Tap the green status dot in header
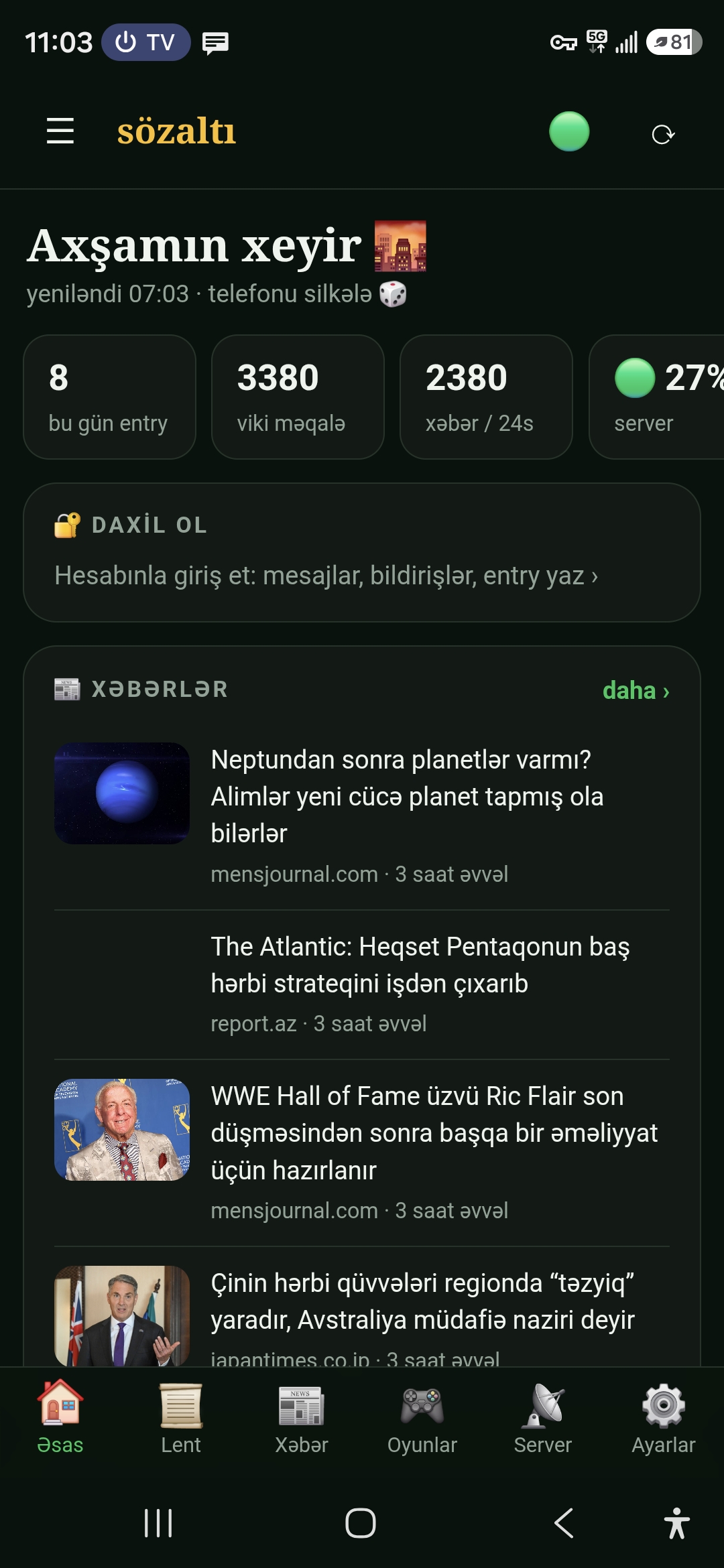The image size is (724, 1568). point(569,131)
